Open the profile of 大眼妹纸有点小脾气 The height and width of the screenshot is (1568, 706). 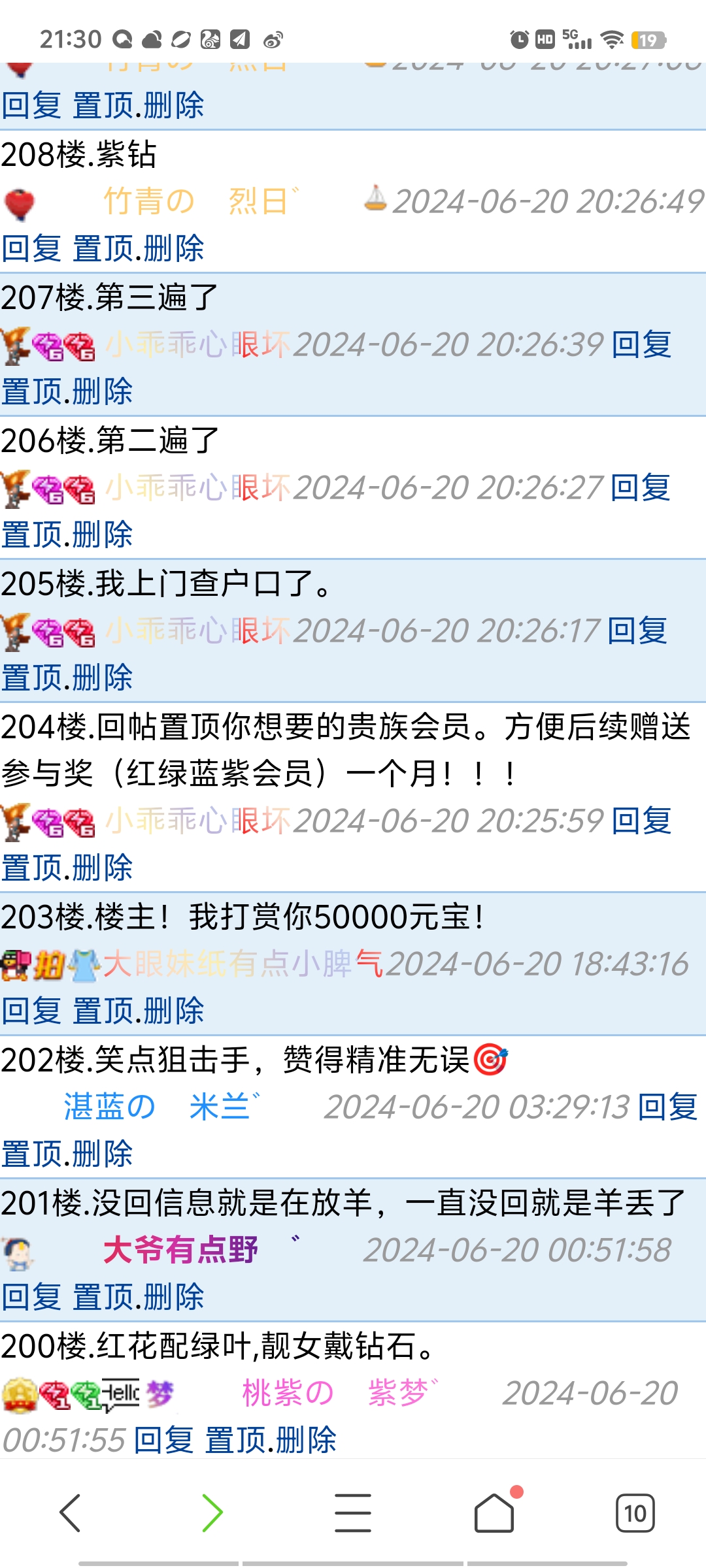click(x=242, y=964)
